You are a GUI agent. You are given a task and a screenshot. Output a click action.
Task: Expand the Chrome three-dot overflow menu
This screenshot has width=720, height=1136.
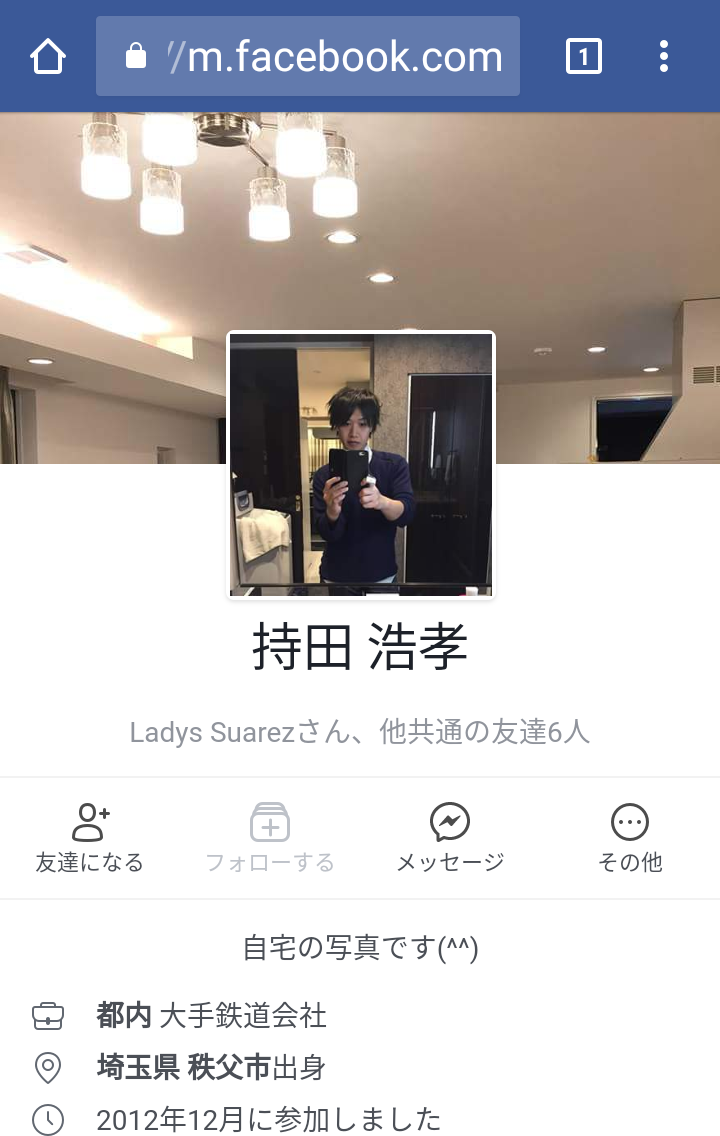(x=663, y=56)
